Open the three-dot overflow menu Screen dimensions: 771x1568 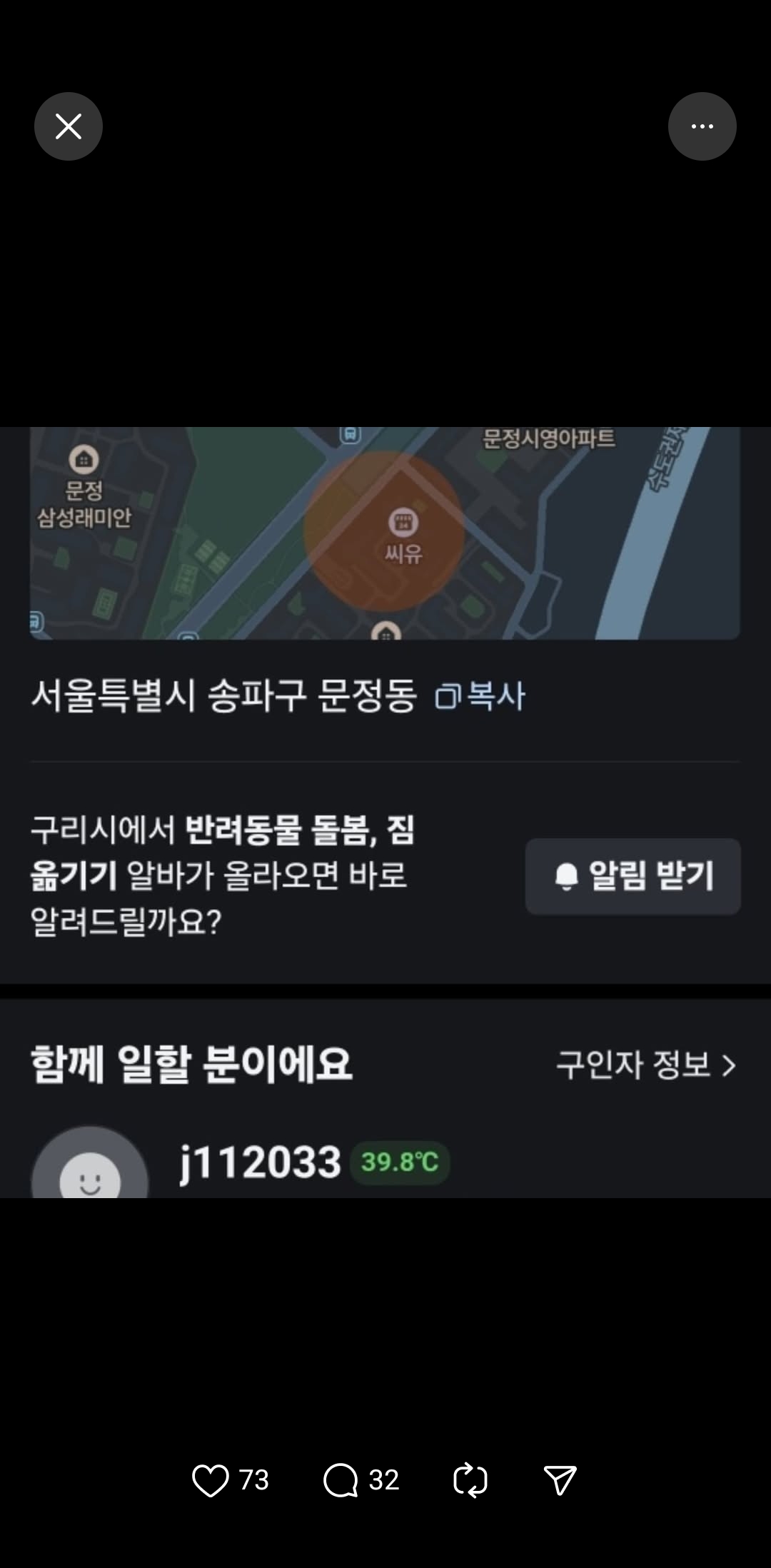pyautogui.click(x=702, y=126)
